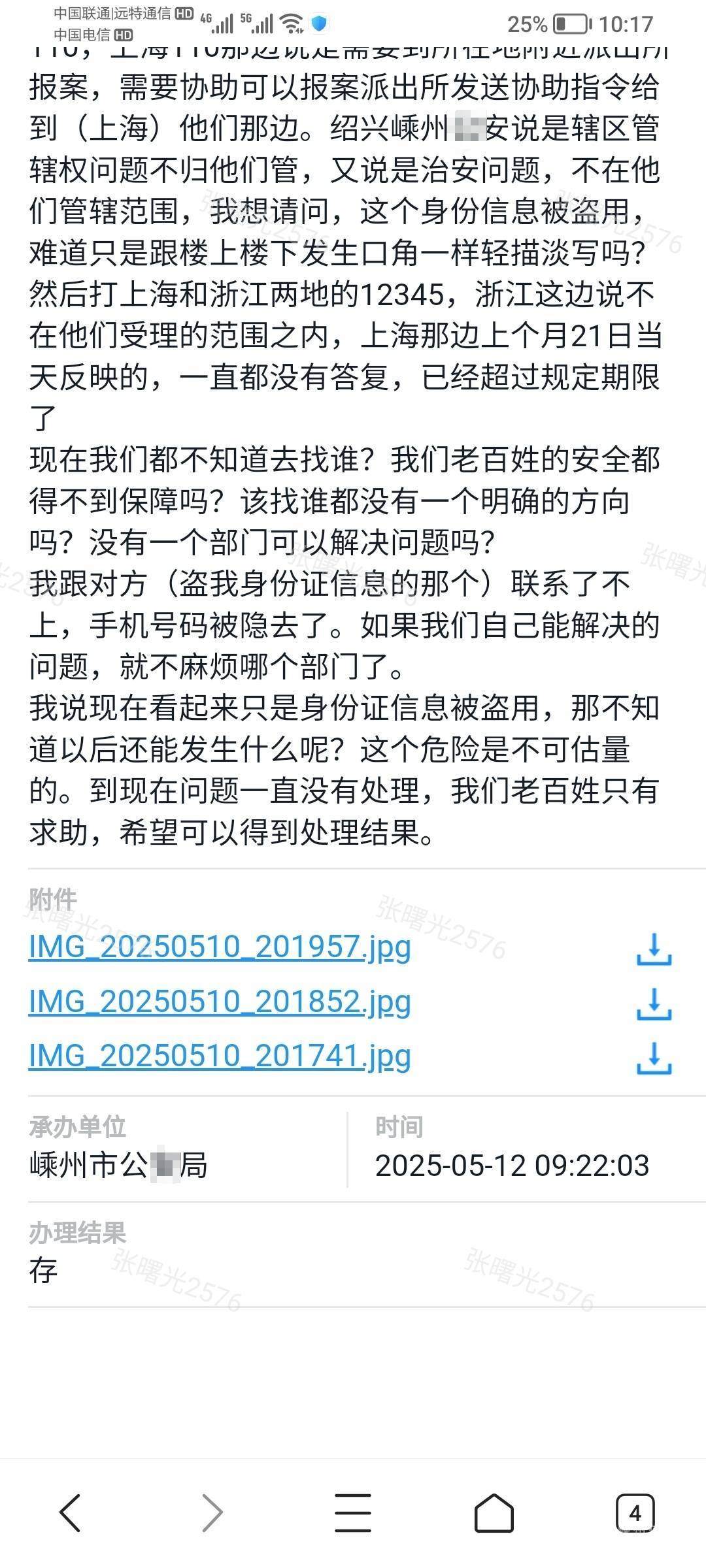The height and width of the screenshot is (1568, 706).
Task: Go forward in the browser
Action: tap(212, 1512)
